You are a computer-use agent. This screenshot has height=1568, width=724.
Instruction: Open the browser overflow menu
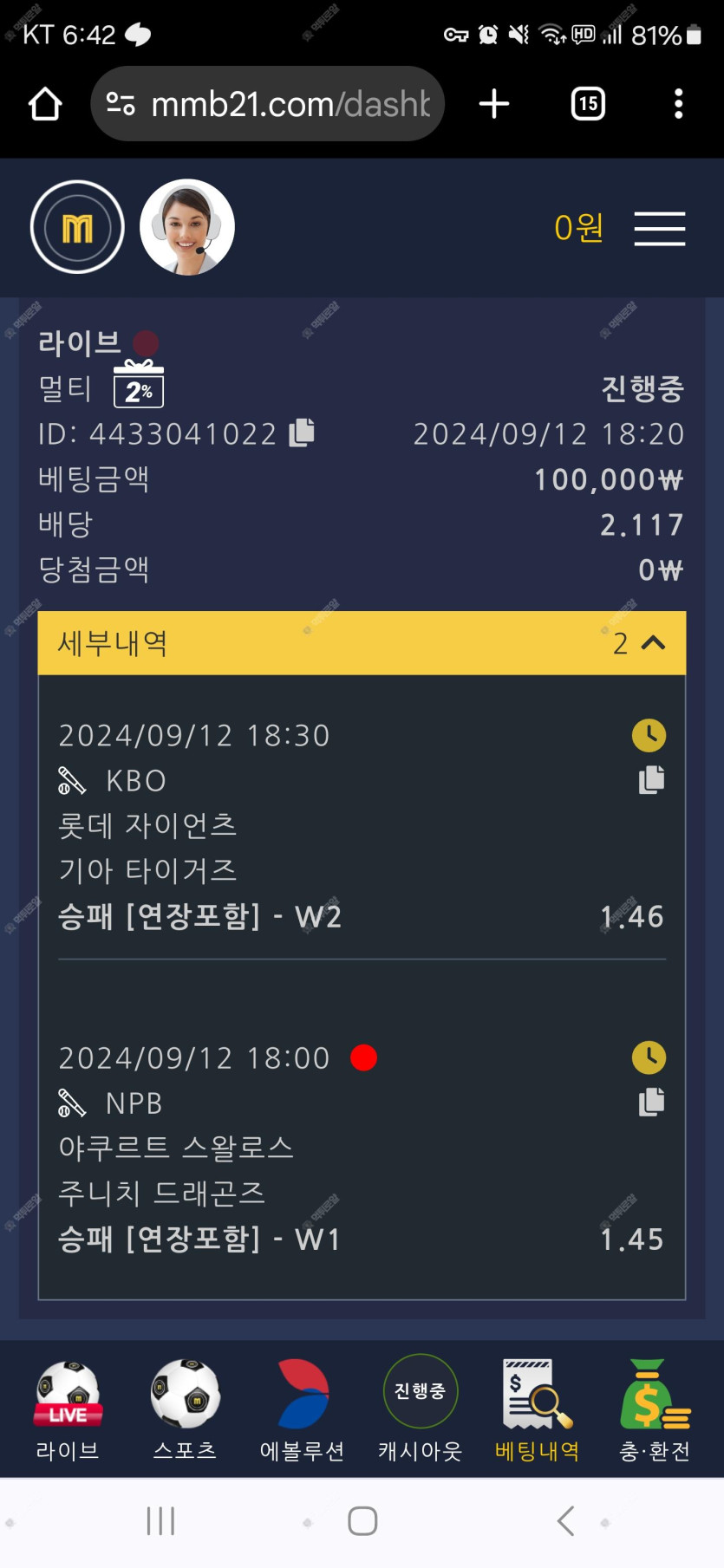pos(679,104)
